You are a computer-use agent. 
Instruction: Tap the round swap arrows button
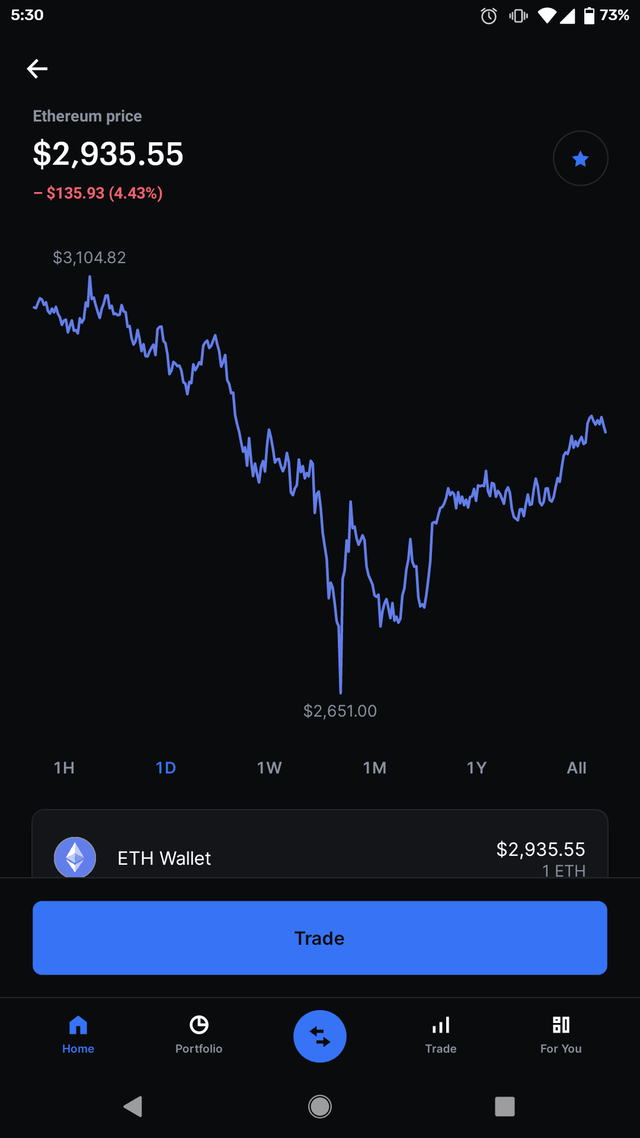click(x=320, y=1036)
